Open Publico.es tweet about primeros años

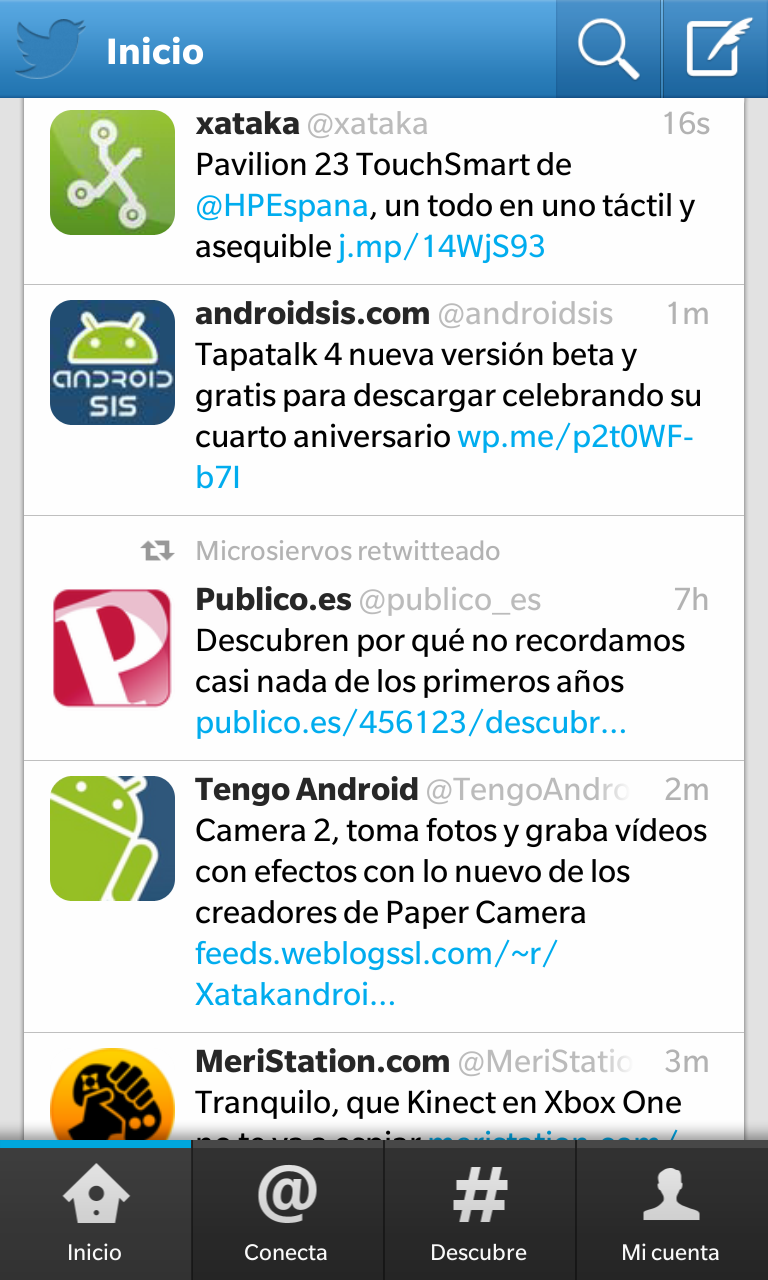(440, 661)
